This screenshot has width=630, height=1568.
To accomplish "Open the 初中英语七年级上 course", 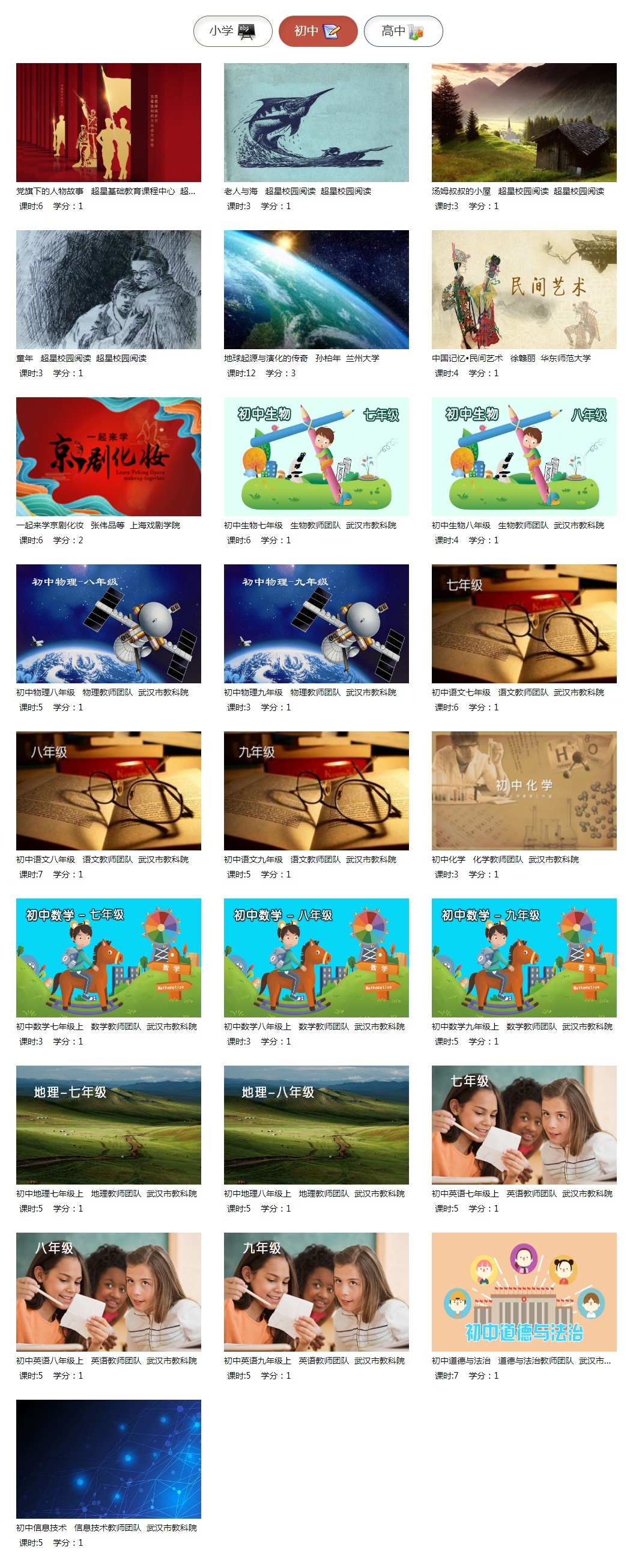I will (524, 1124).
